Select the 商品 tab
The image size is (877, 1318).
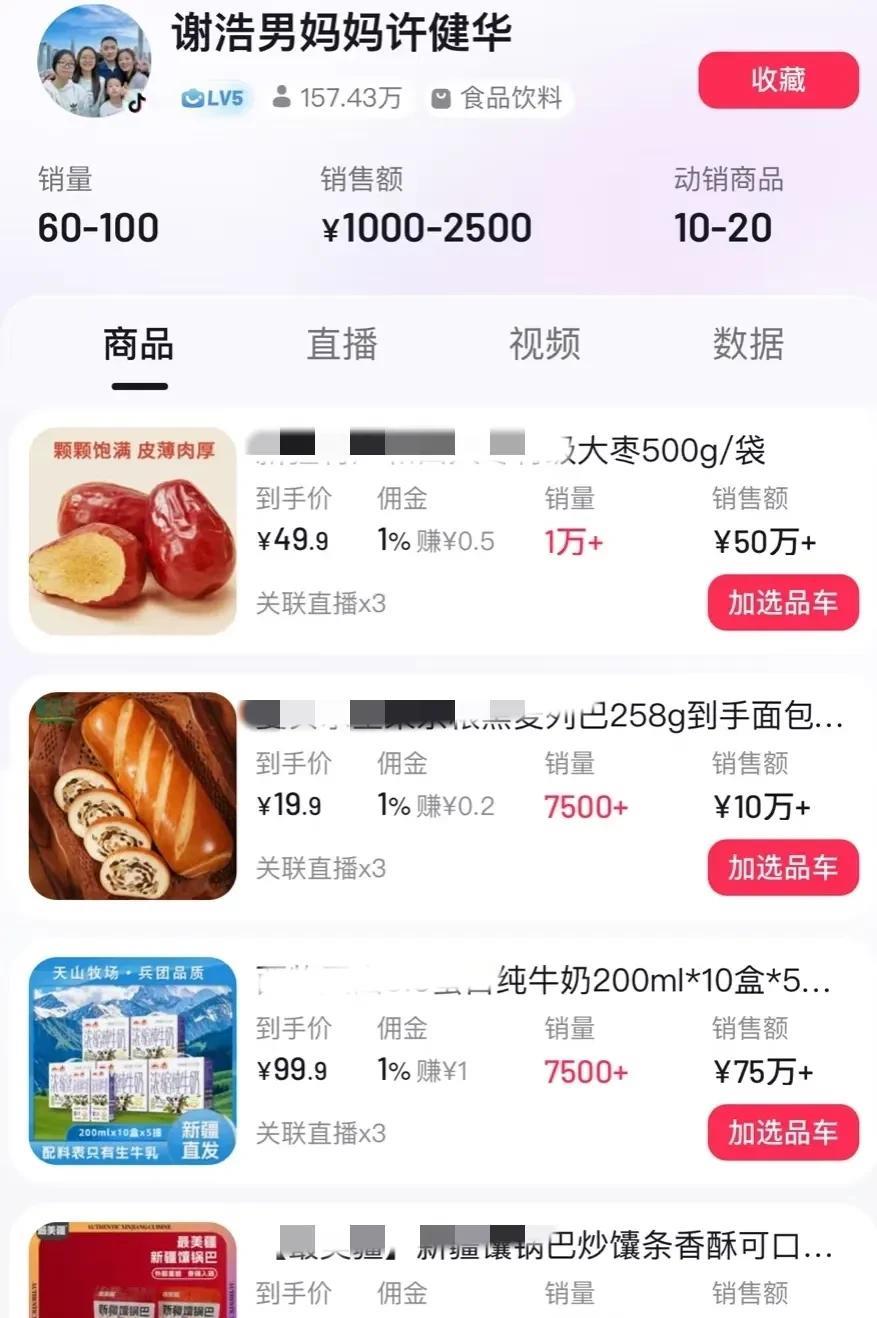tap(139, 344)
